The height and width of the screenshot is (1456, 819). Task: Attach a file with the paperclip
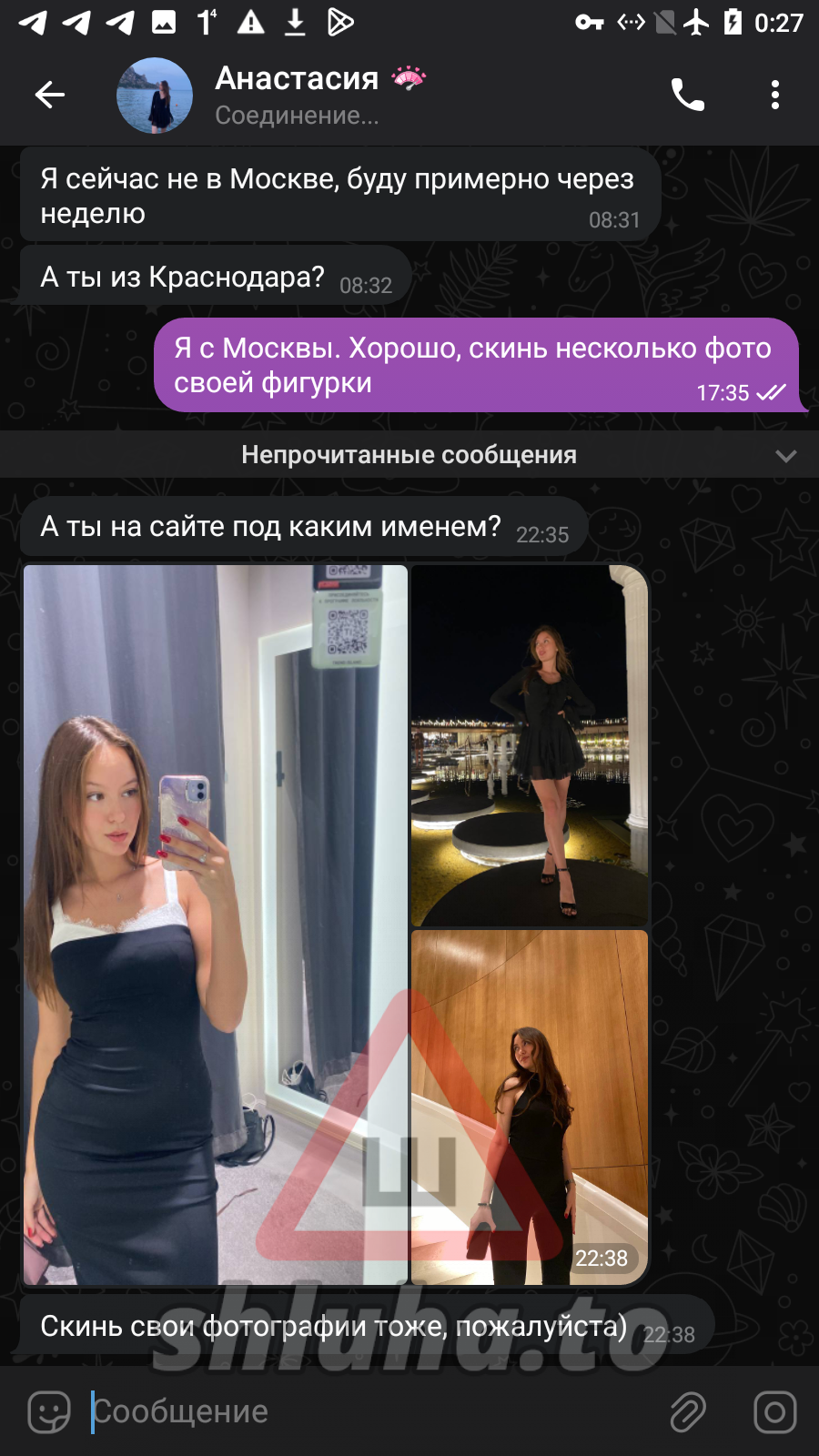click(688, 1412)
